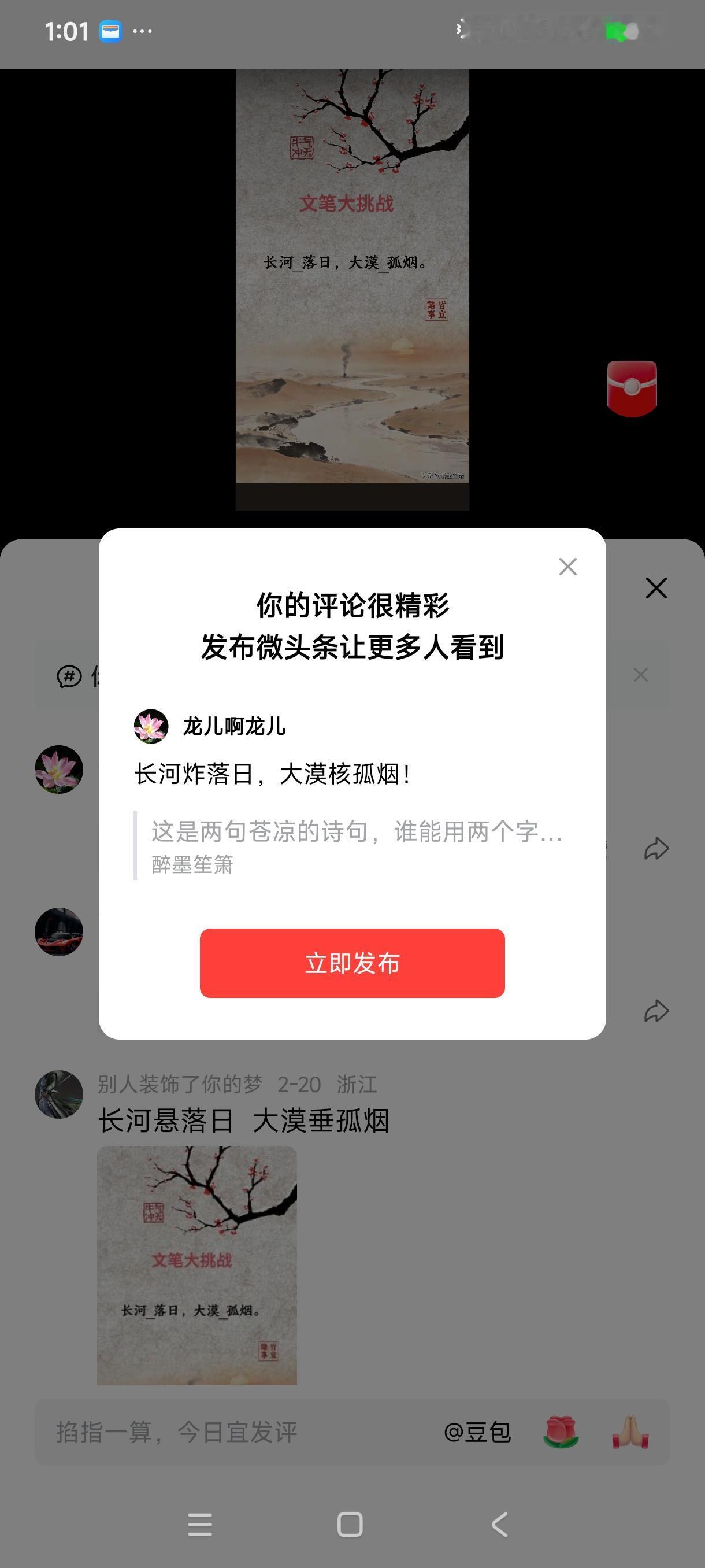705x1568 pixels.
Task: Open 别人装饰了你的梦's profile avatar
Action: point(59,1094)
